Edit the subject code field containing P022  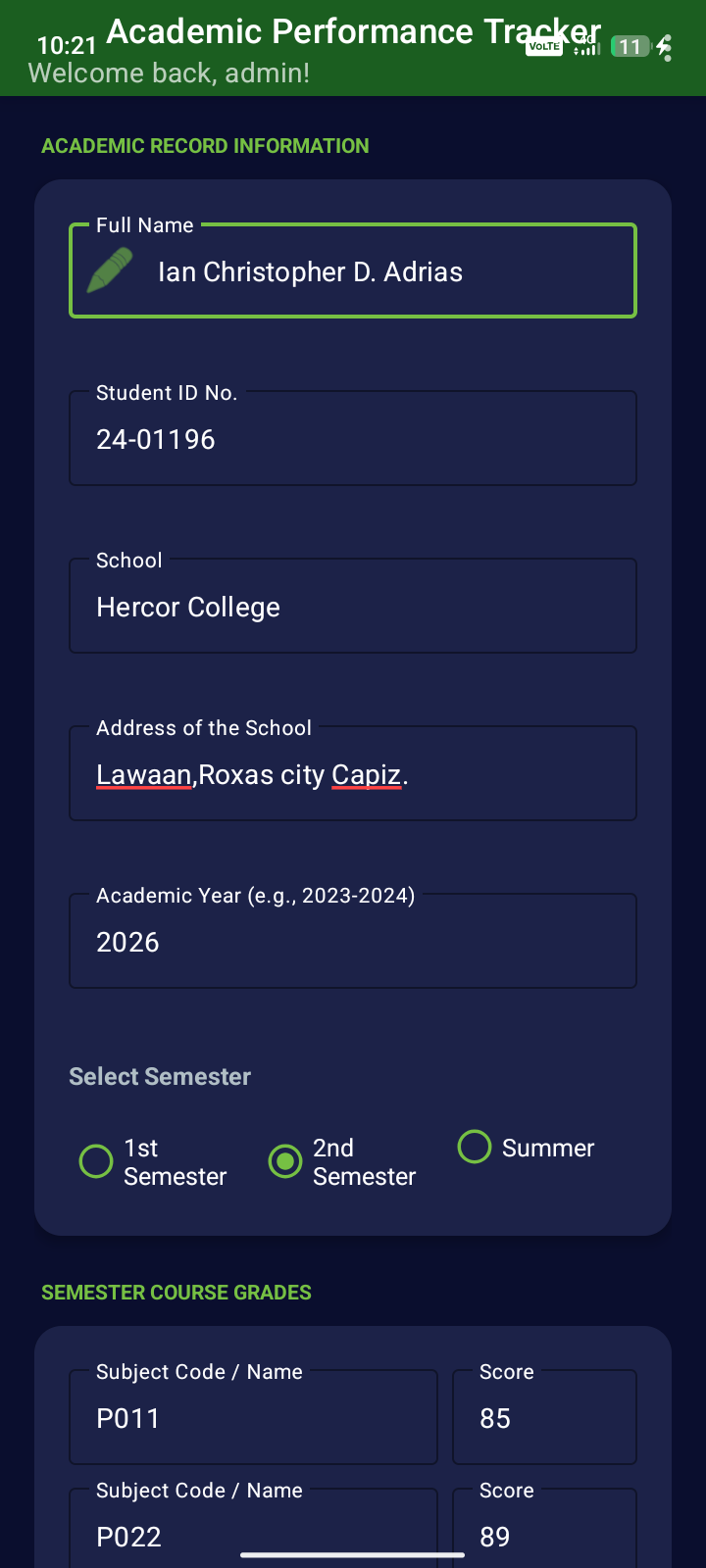[x=253, y=1529]
